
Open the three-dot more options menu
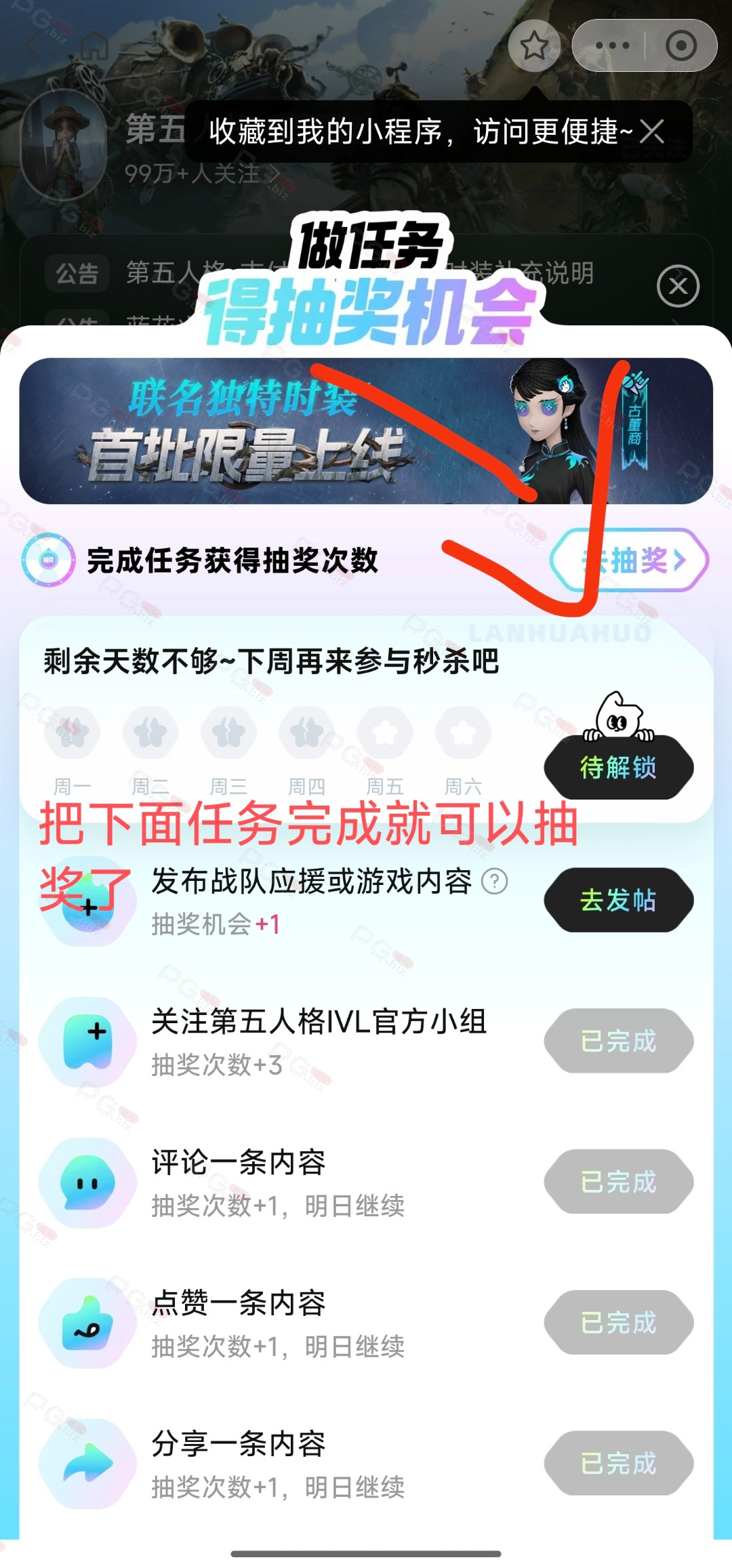tap(611, 46)
